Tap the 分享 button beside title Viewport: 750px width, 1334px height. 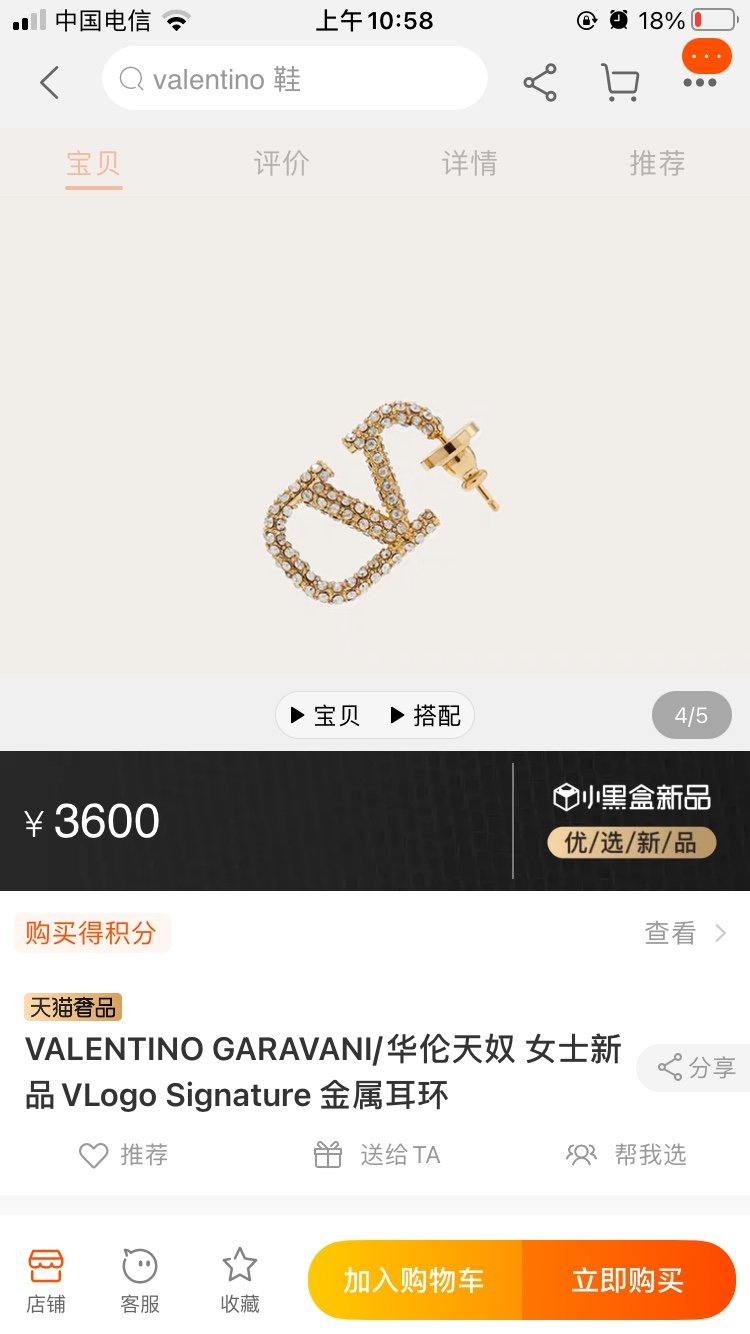pyautogui.click(x=696, y=1068)
